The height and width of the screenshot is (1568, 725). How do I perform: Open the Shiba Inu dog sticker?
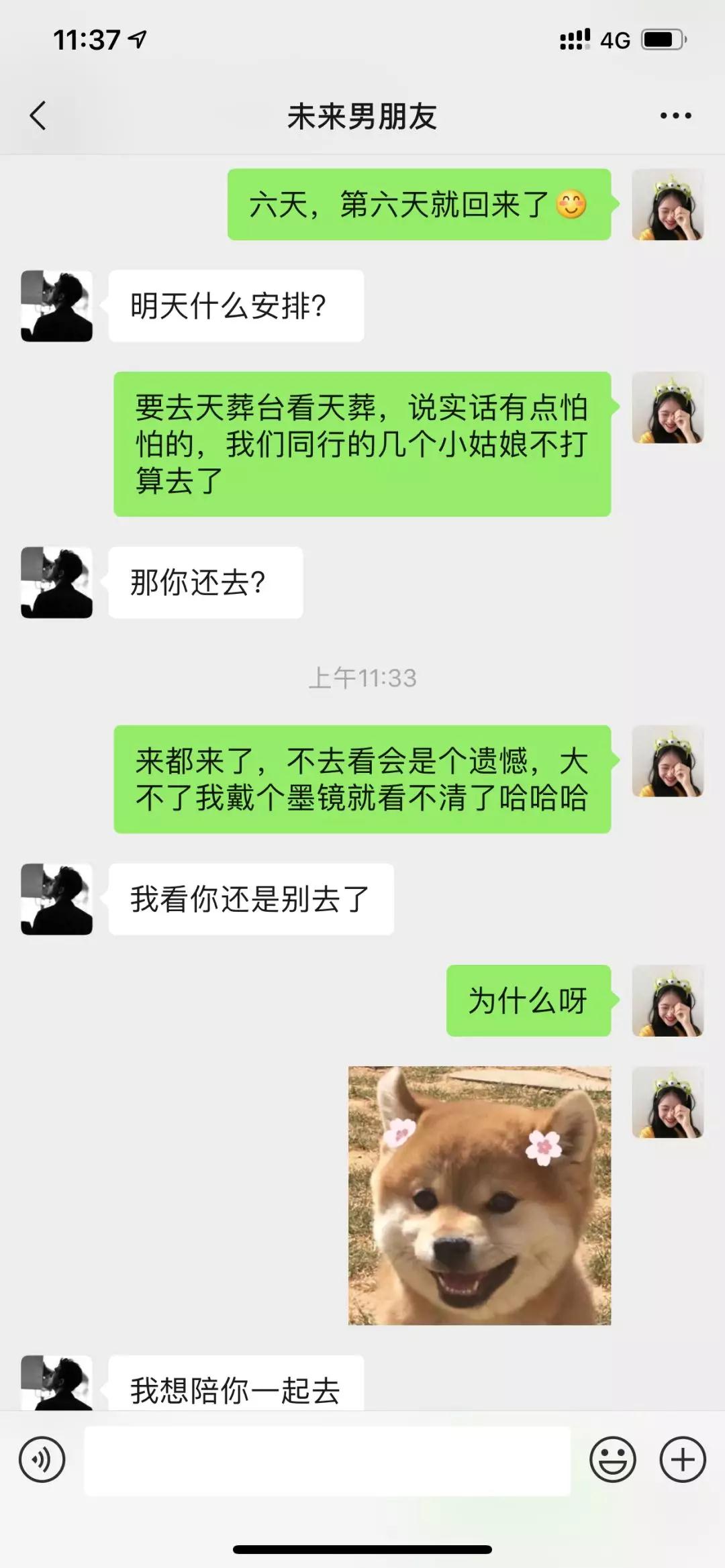pos(479,1195)
